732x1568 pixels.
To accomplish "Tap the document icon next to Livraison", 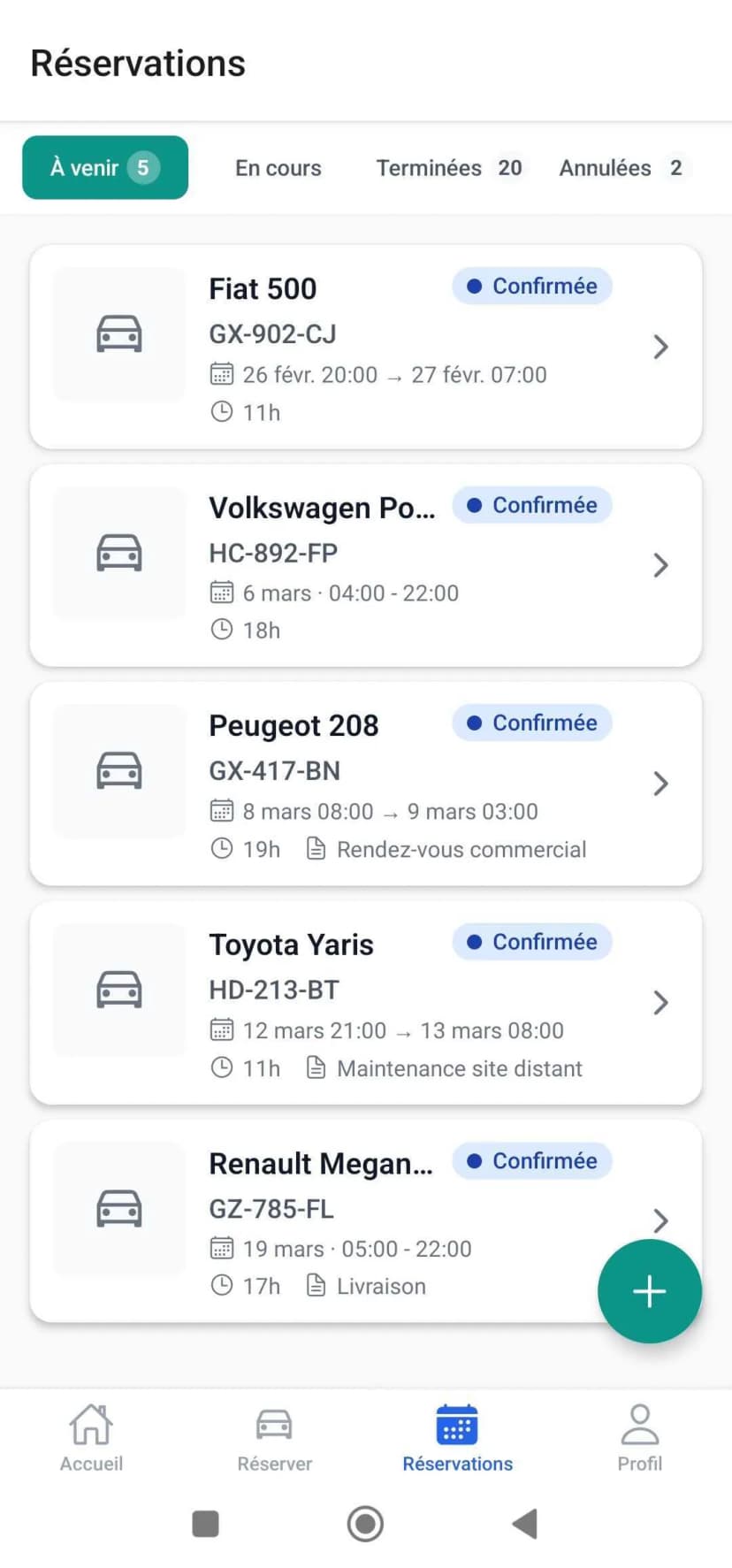I will (316, 1286).
